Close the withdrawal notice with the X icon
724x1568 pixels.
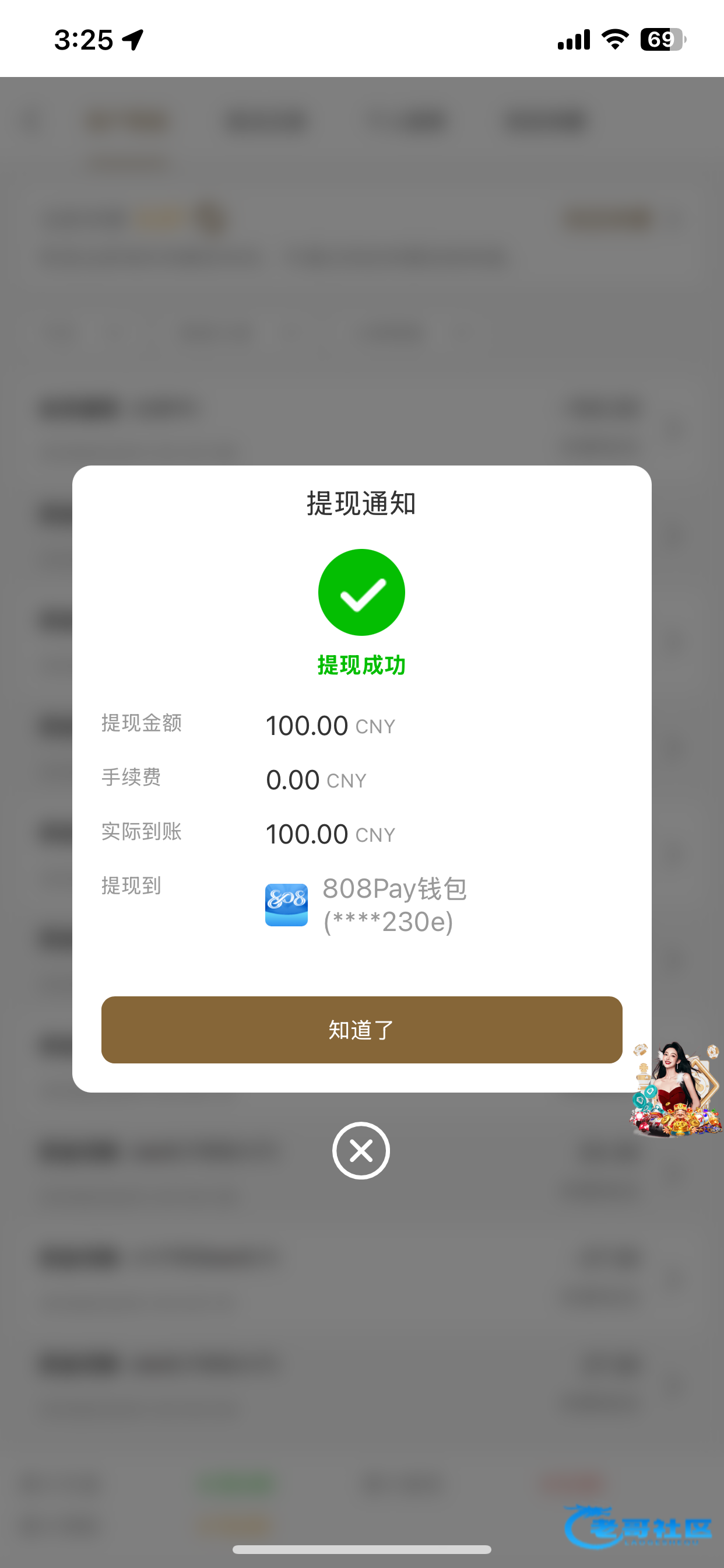click(x=361, y=1150)
